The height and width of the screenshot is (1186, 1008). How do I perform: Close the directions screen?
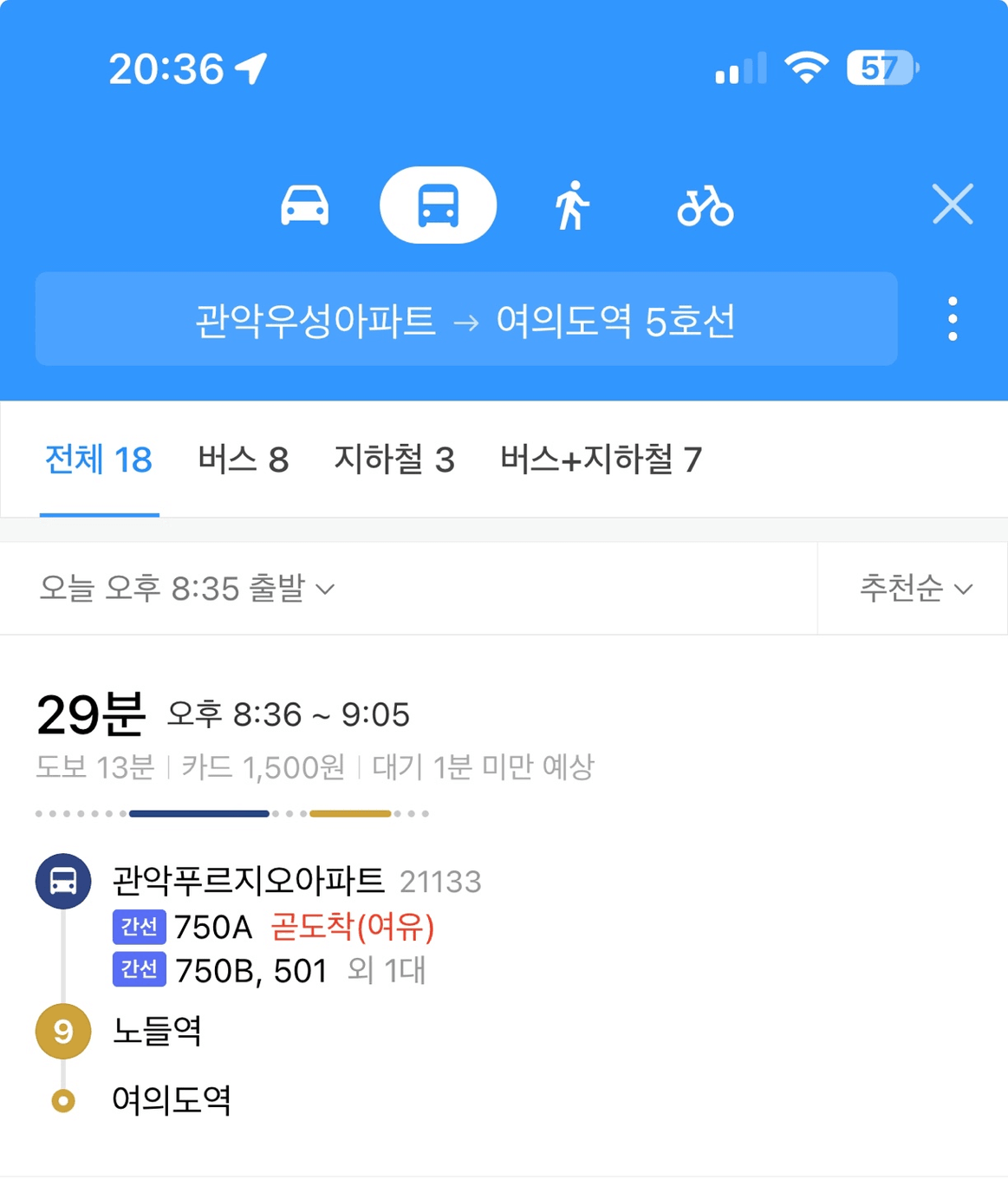[x=952, y=205]
